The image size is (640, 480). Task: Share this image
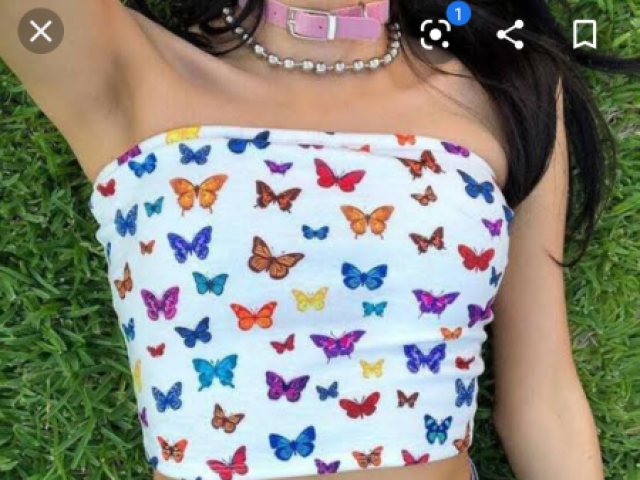510,34
